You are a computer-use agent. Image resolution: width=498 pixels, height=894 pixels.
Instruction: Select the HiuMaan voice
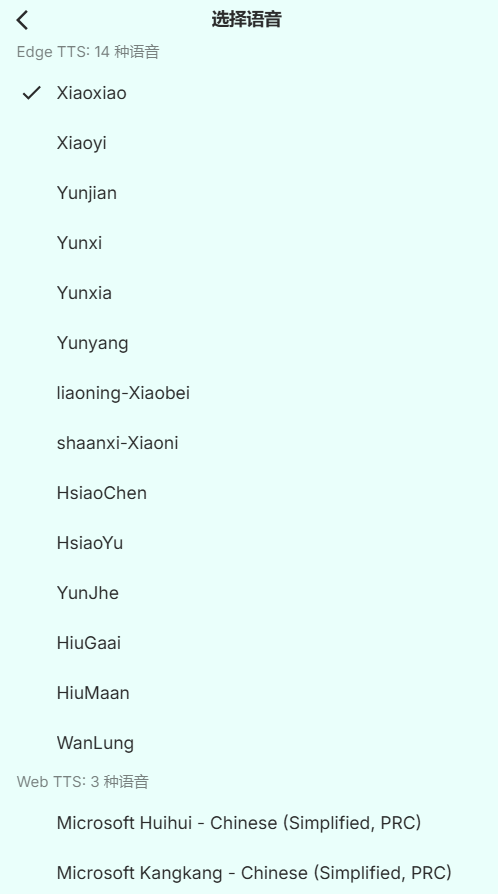coord(249,693)
